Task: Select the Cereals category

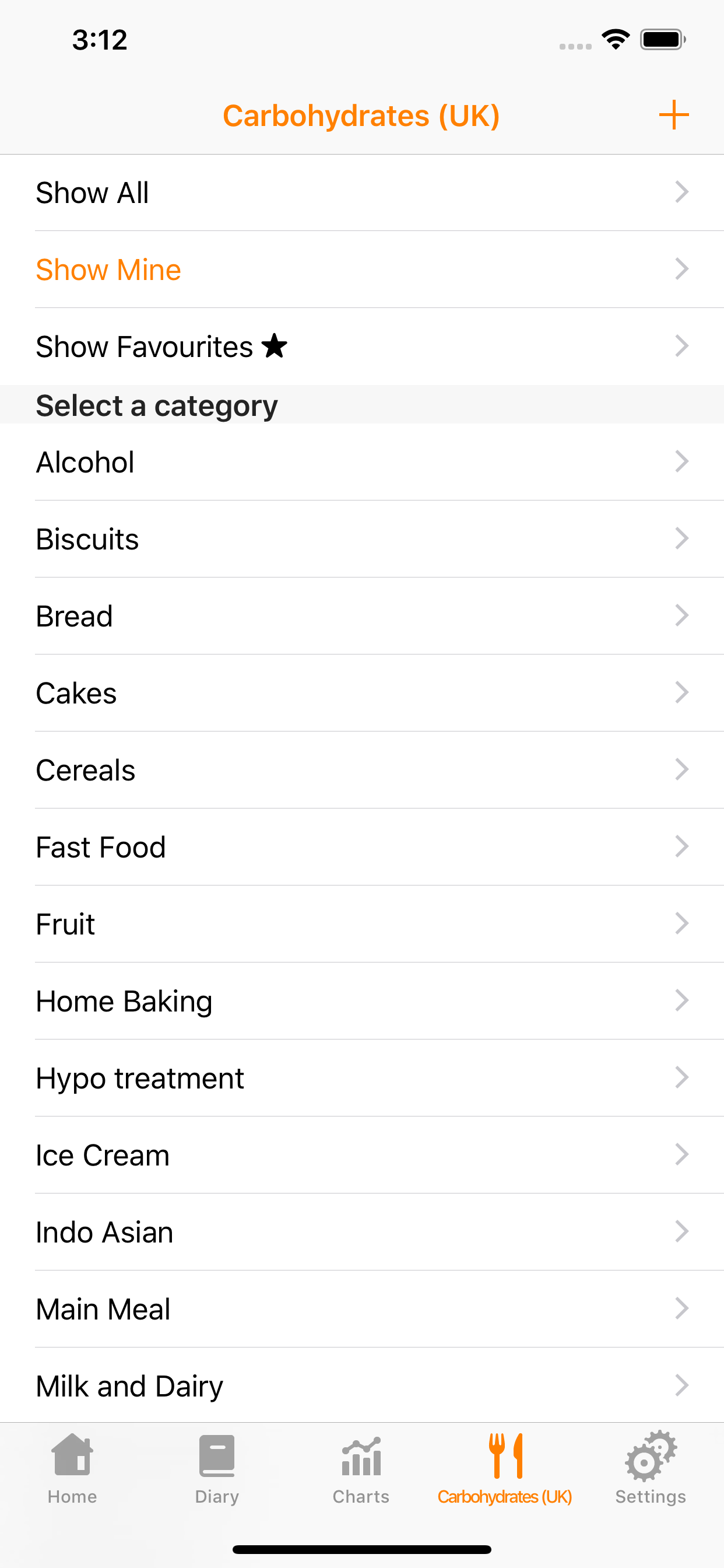Action: click(362, 770)
